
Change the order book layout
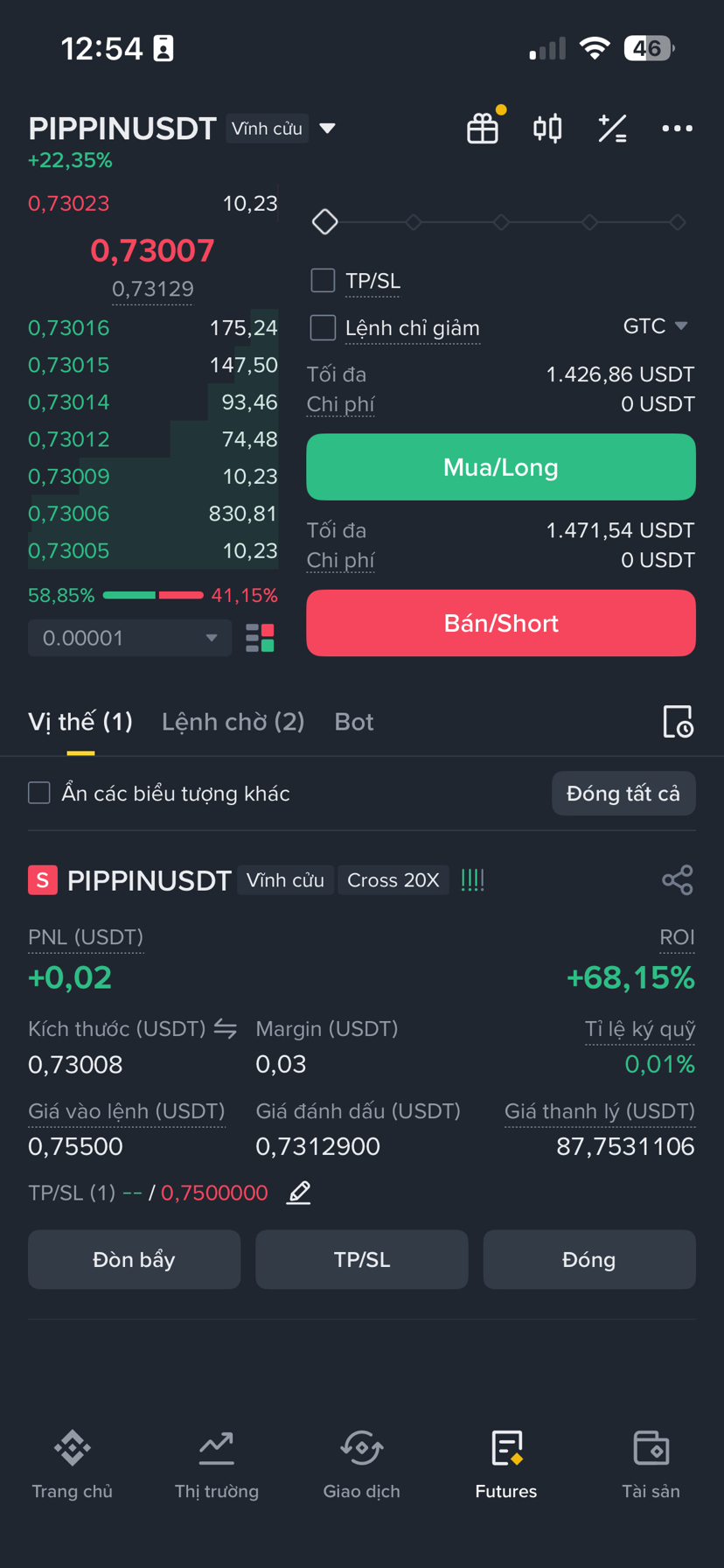(260, 638)
